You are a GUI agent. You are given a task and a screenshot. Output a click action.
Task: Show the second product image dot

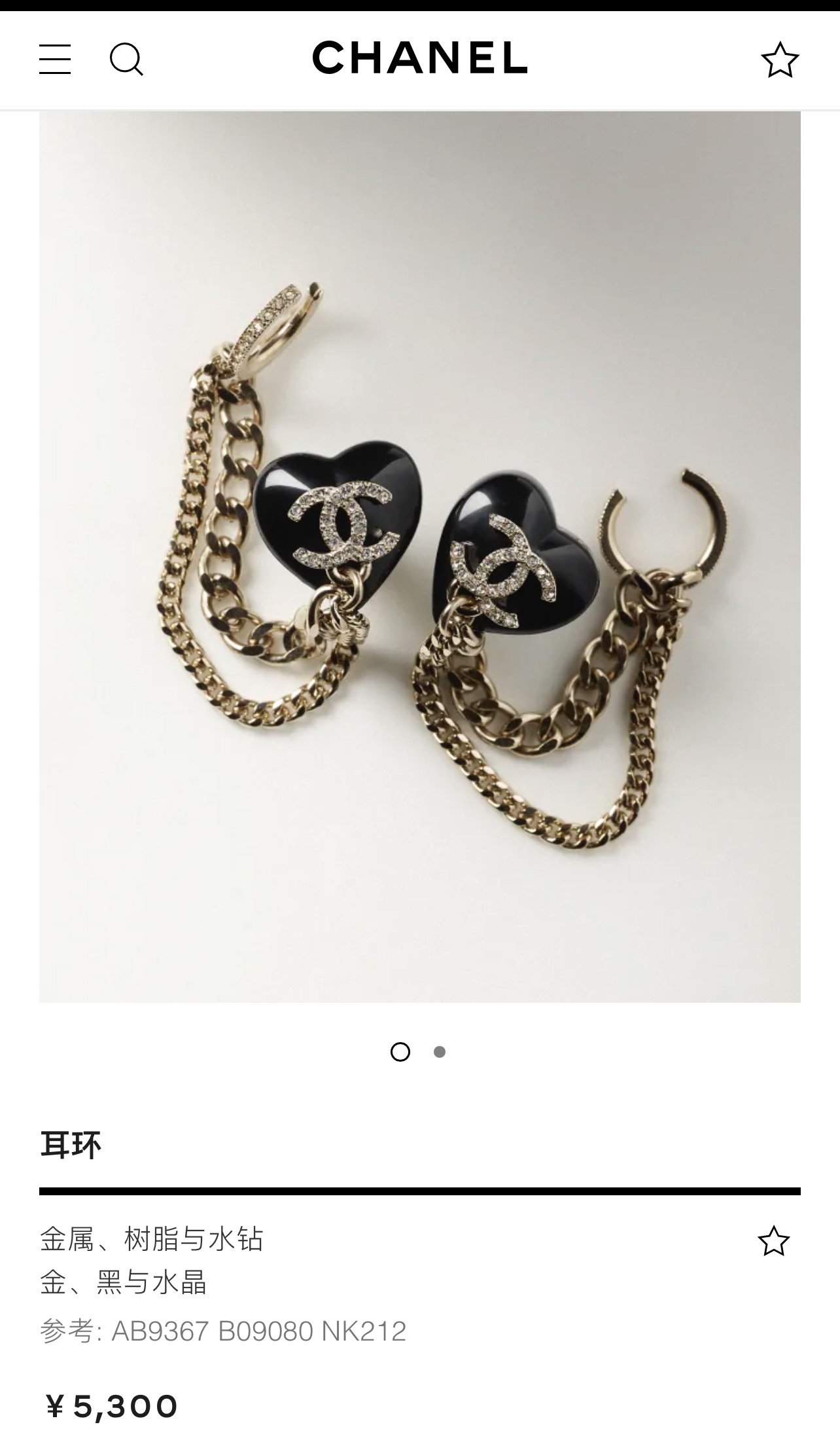click(440, 1052)
